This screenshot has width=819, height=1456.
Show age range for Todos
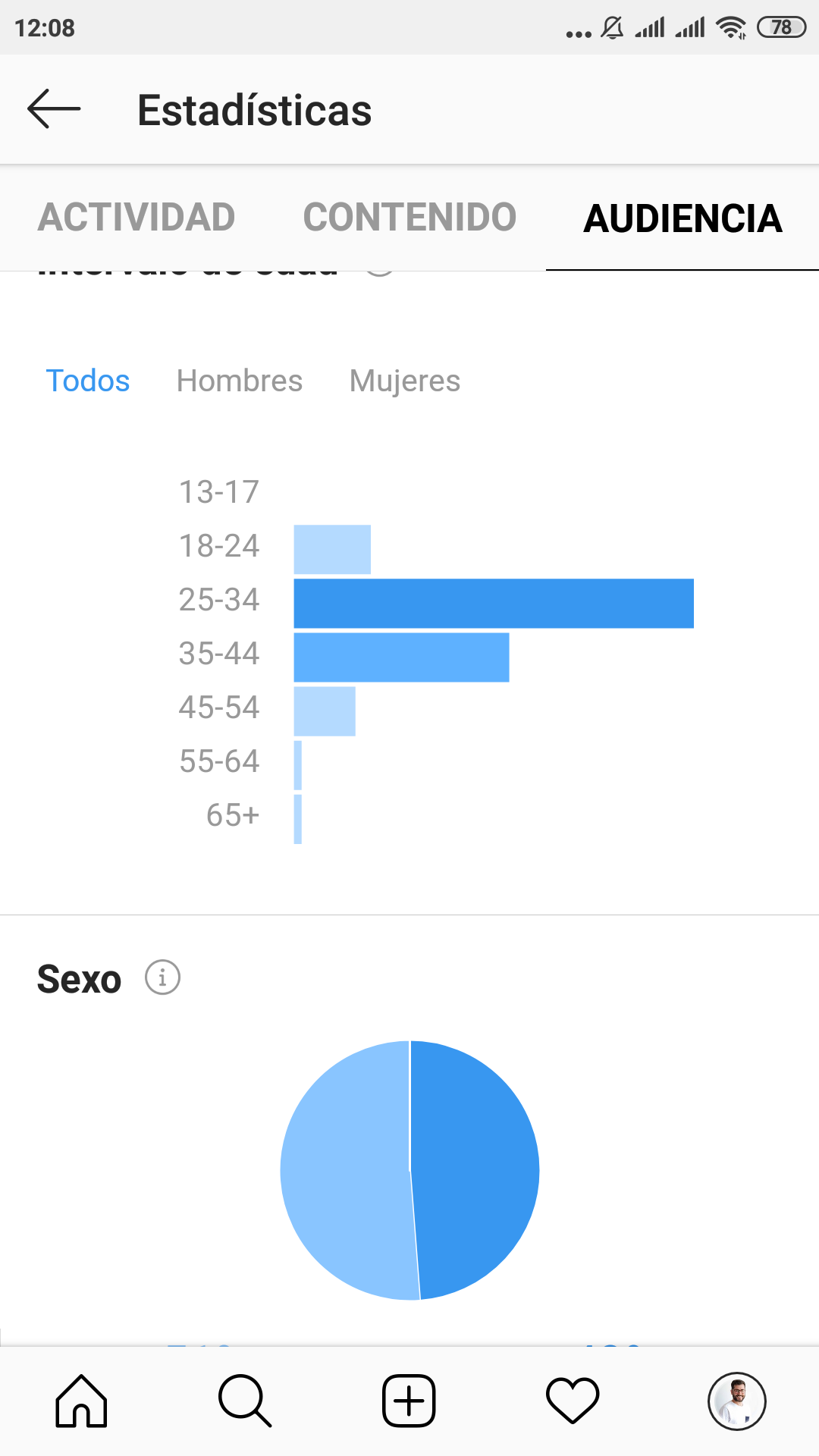[x=88, y=381]
